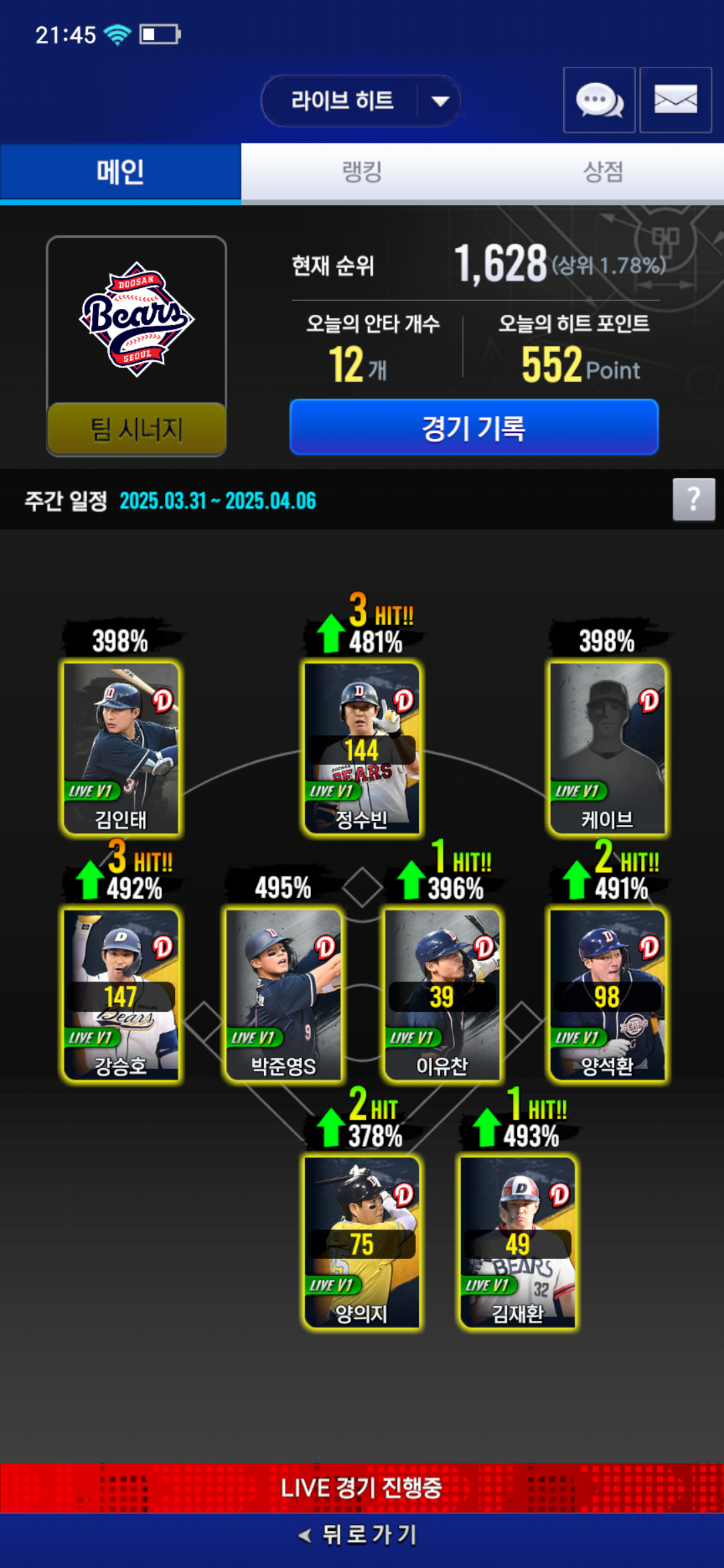The image size is (724, 1568).
Task: Tap the 이유찬 player card
Action: (442, 994)
